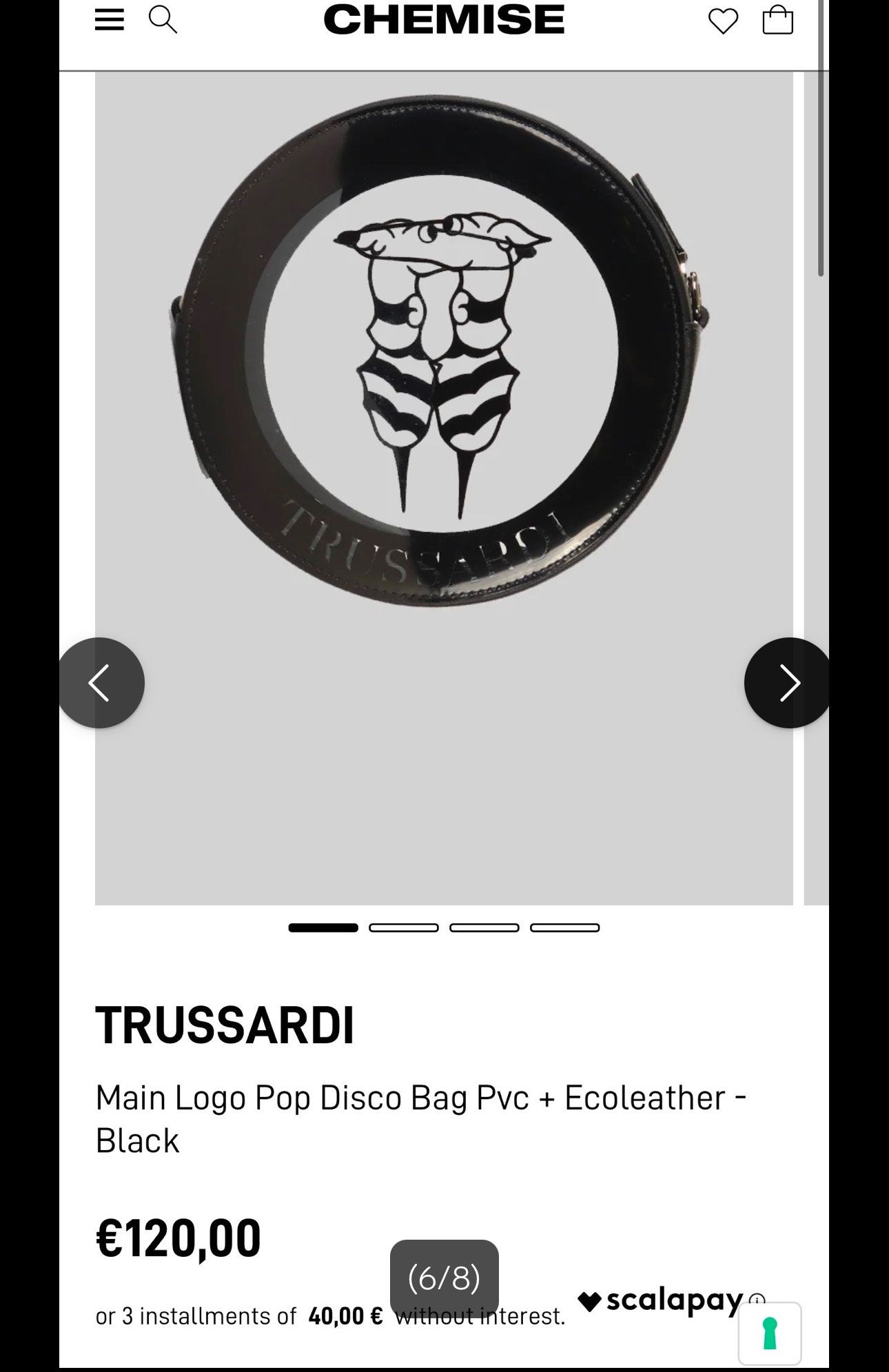The image size is (889, 1372).
Task: Open the hamburger menu
Action: (x=110, y=20)
